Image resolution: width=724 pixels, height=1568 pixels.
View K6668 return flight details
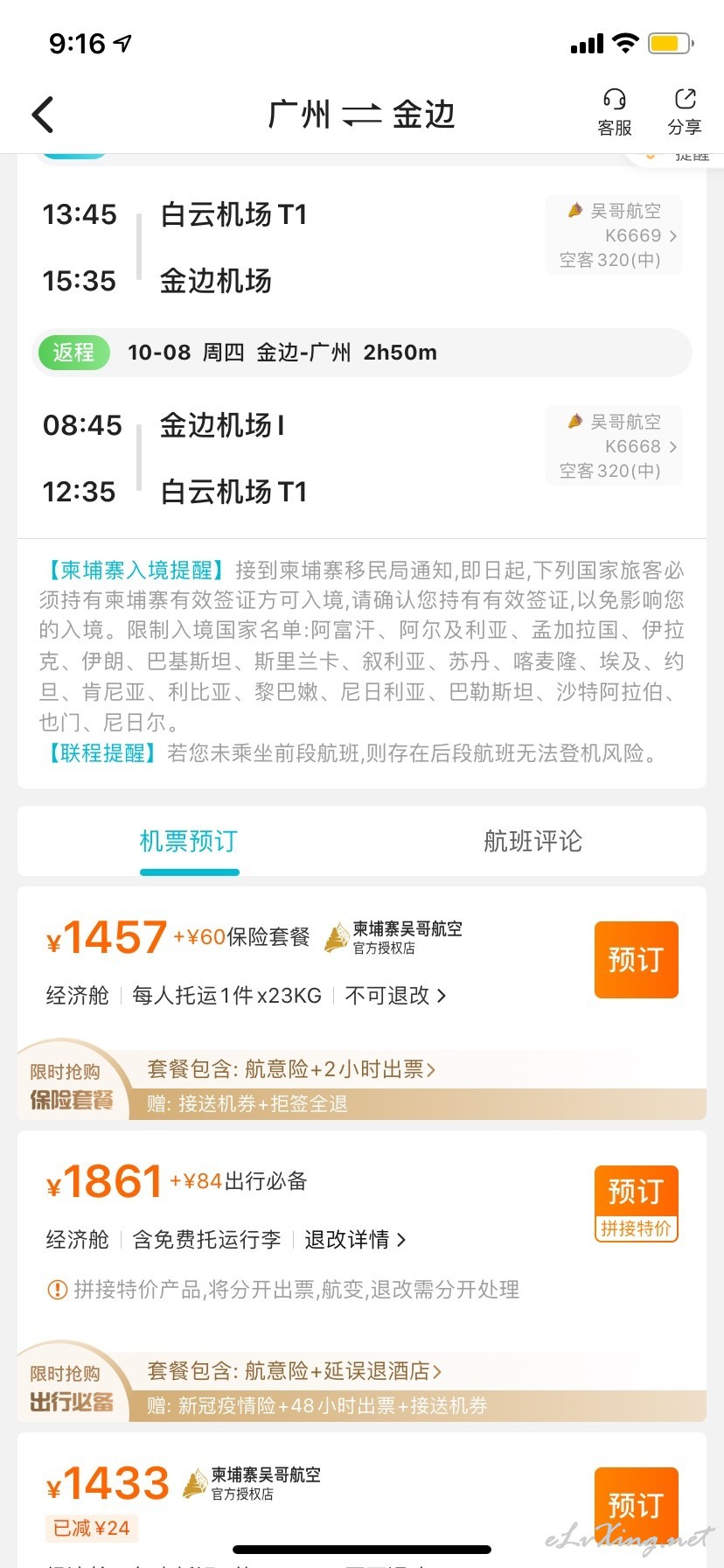tap(614, 446)
